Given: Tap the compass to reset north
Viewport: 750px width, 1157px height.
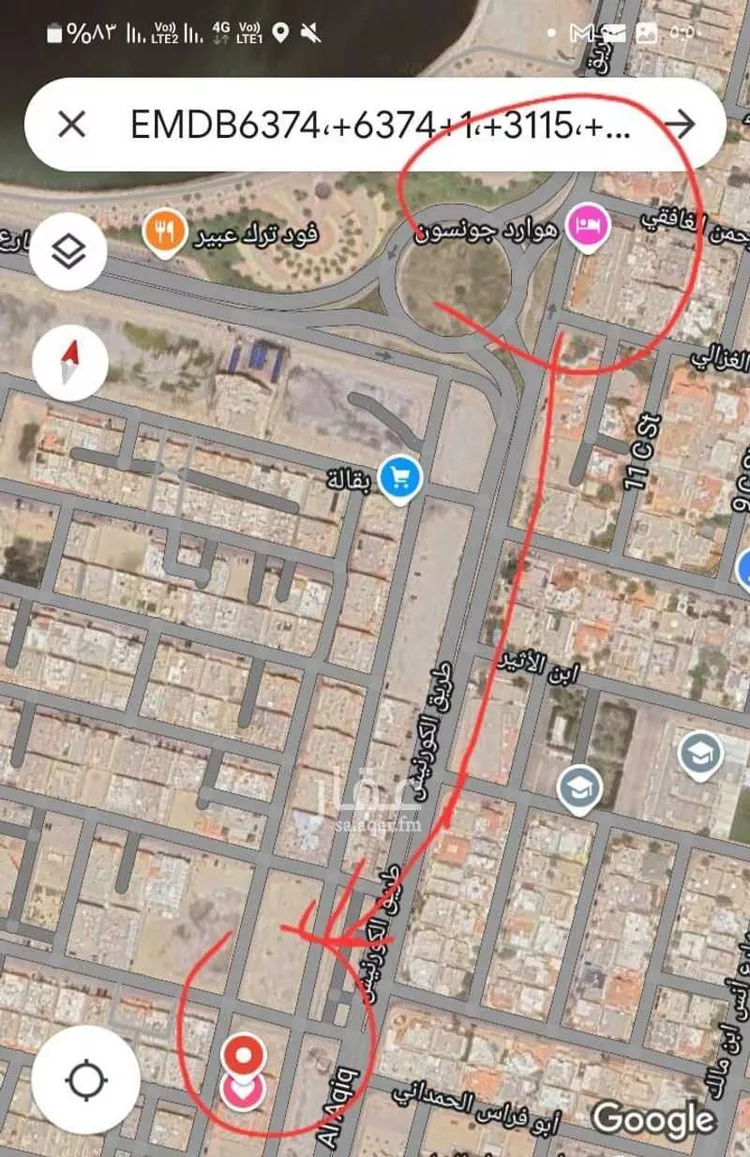Looking at the screenshot, I should point(69,362).
